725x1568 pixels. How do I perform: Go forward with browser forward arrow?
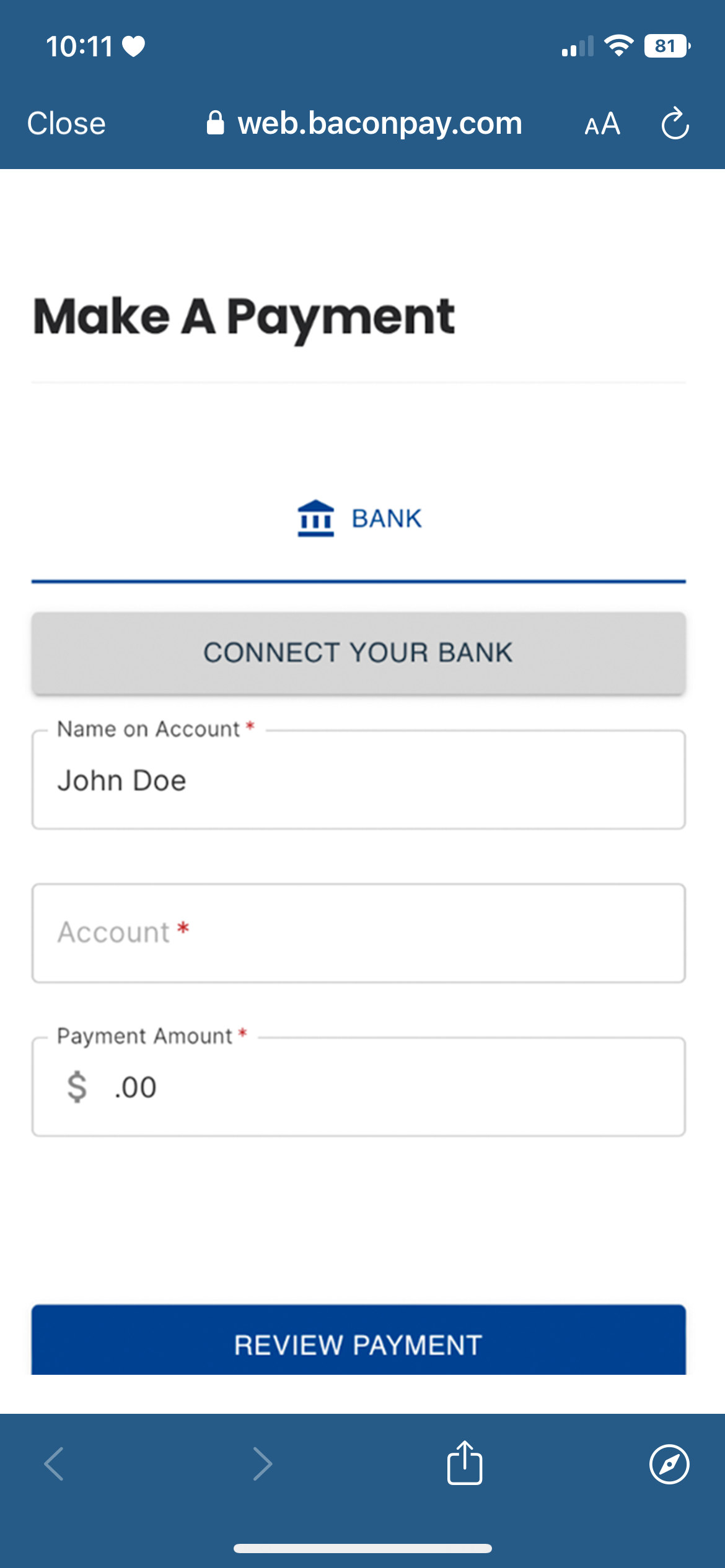(263, 1464)
